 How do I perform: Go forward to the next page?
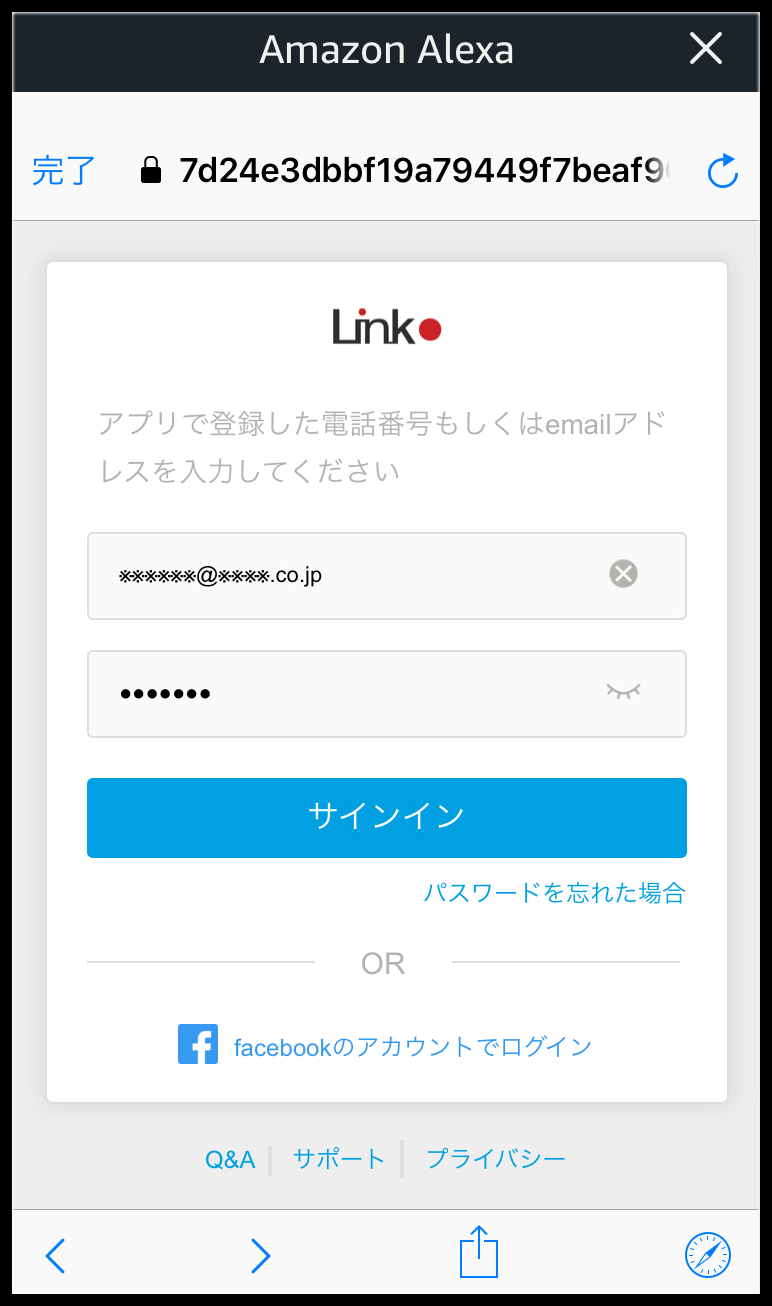point(260,1255)
